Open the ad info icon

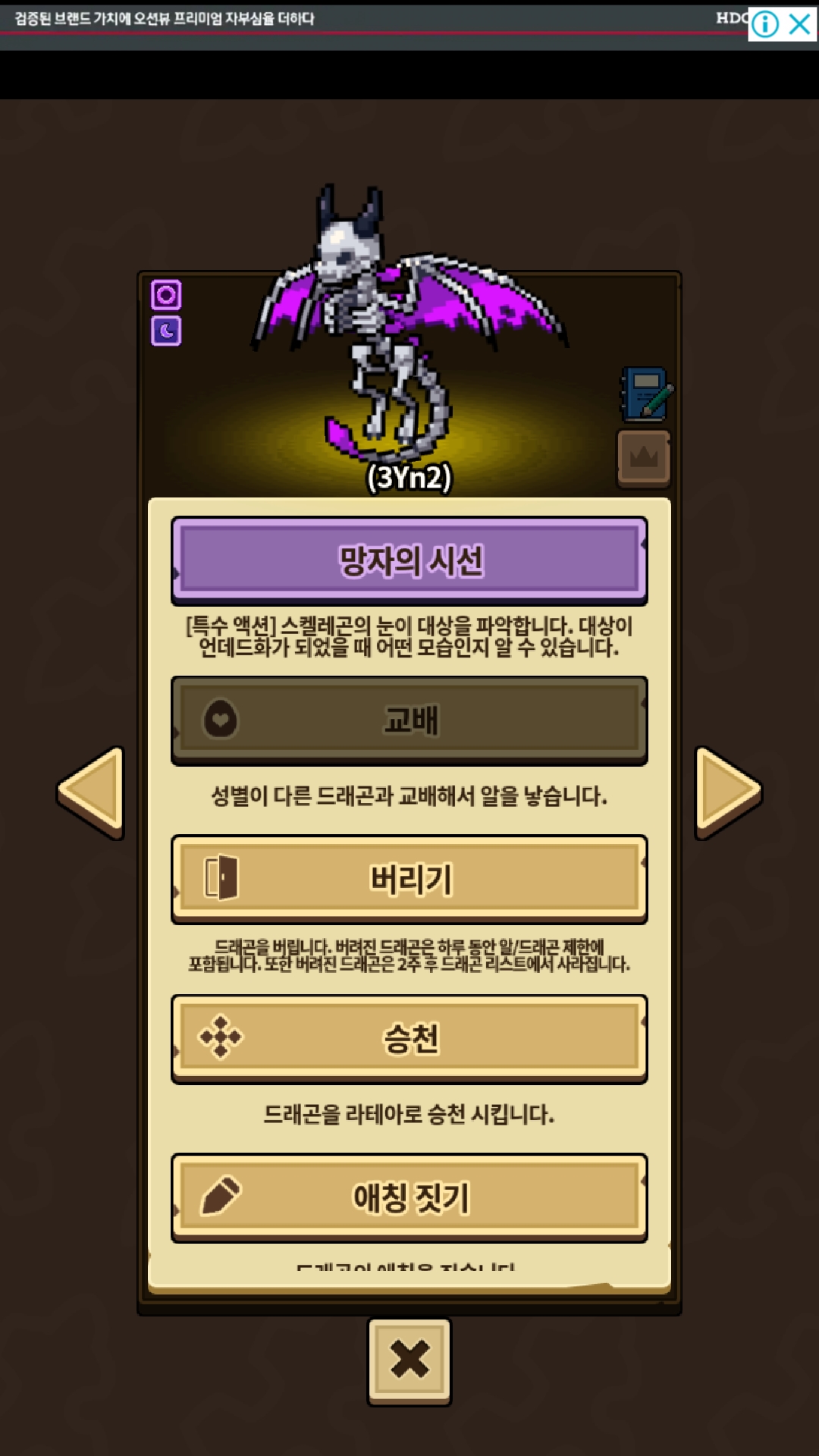tap(765, 24)
